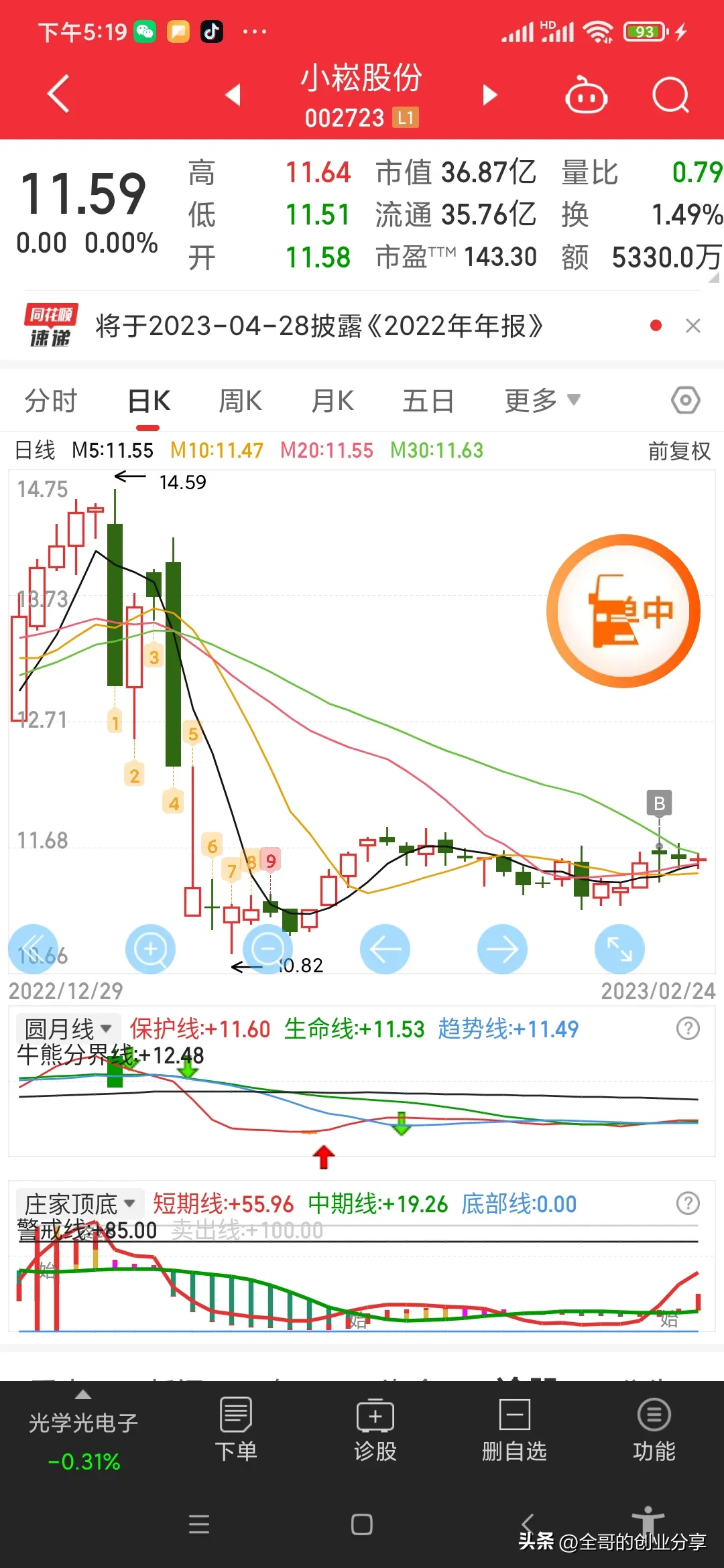
Task: Open the robot assistant icon
Action: coord(586,95)
